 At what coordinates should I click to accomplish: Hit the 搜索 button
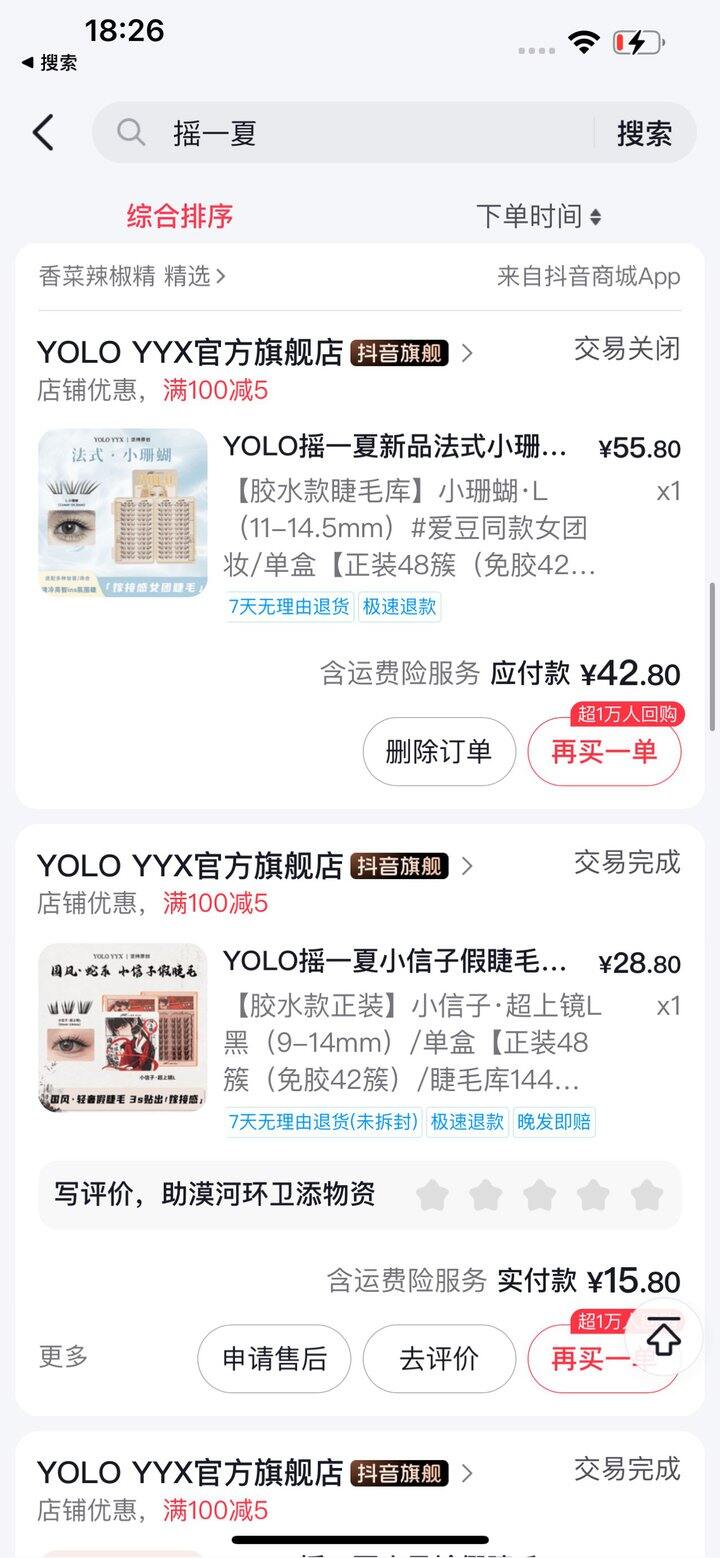pos(644,133)
